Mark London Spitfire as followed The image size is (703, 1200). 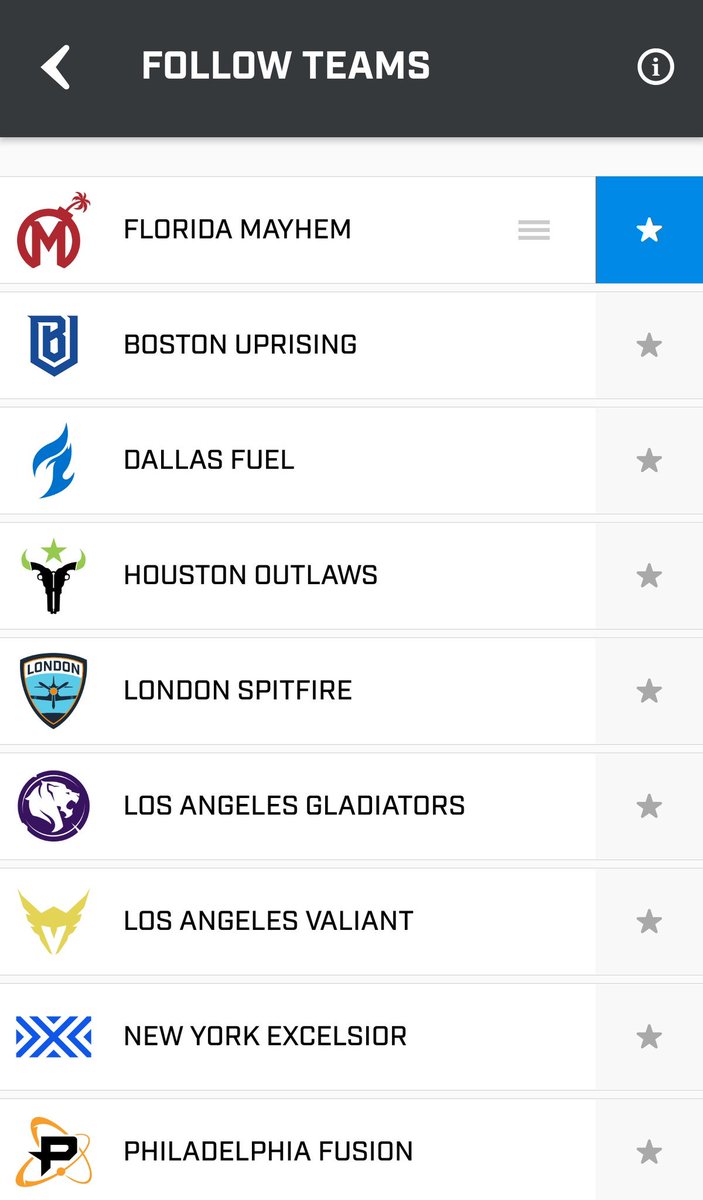[649, 690]
